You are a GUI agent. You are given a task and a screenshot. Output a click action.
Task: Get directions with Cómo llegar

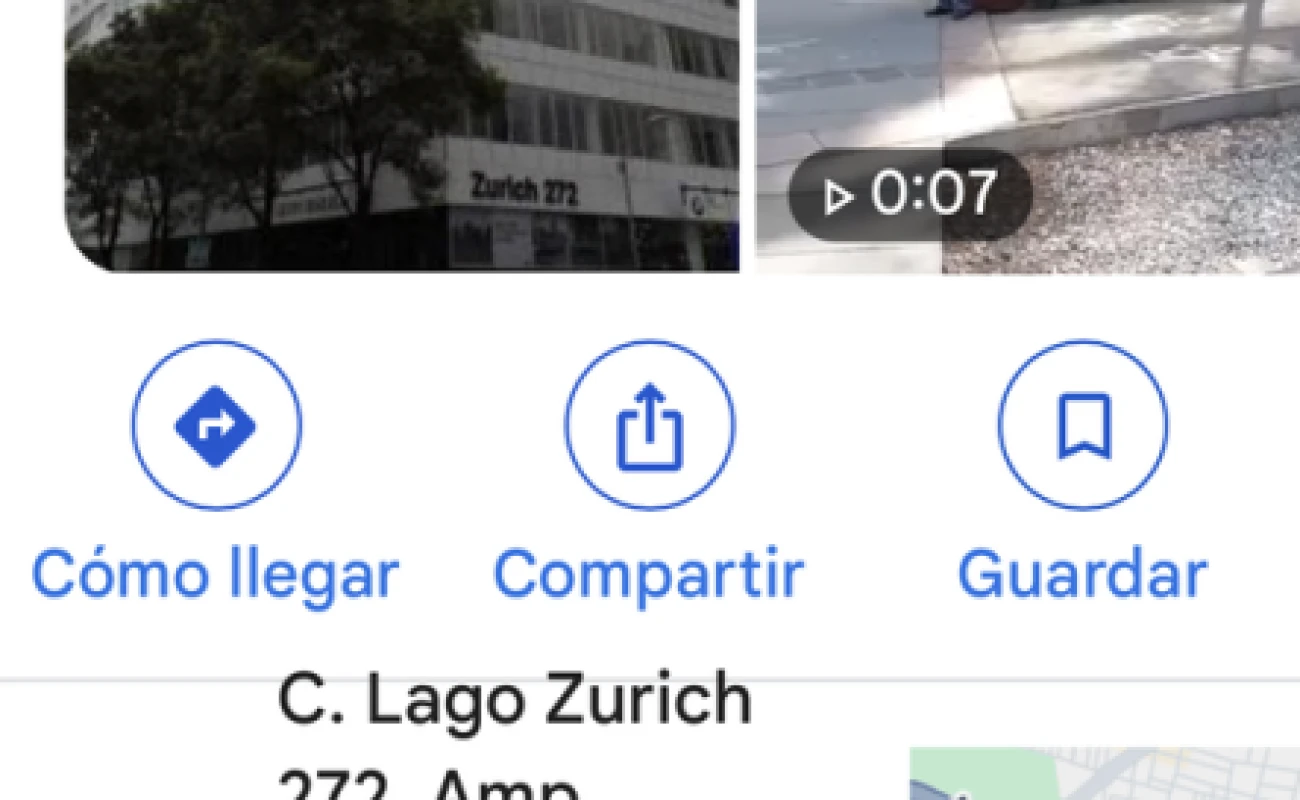(x=216, y=426)
